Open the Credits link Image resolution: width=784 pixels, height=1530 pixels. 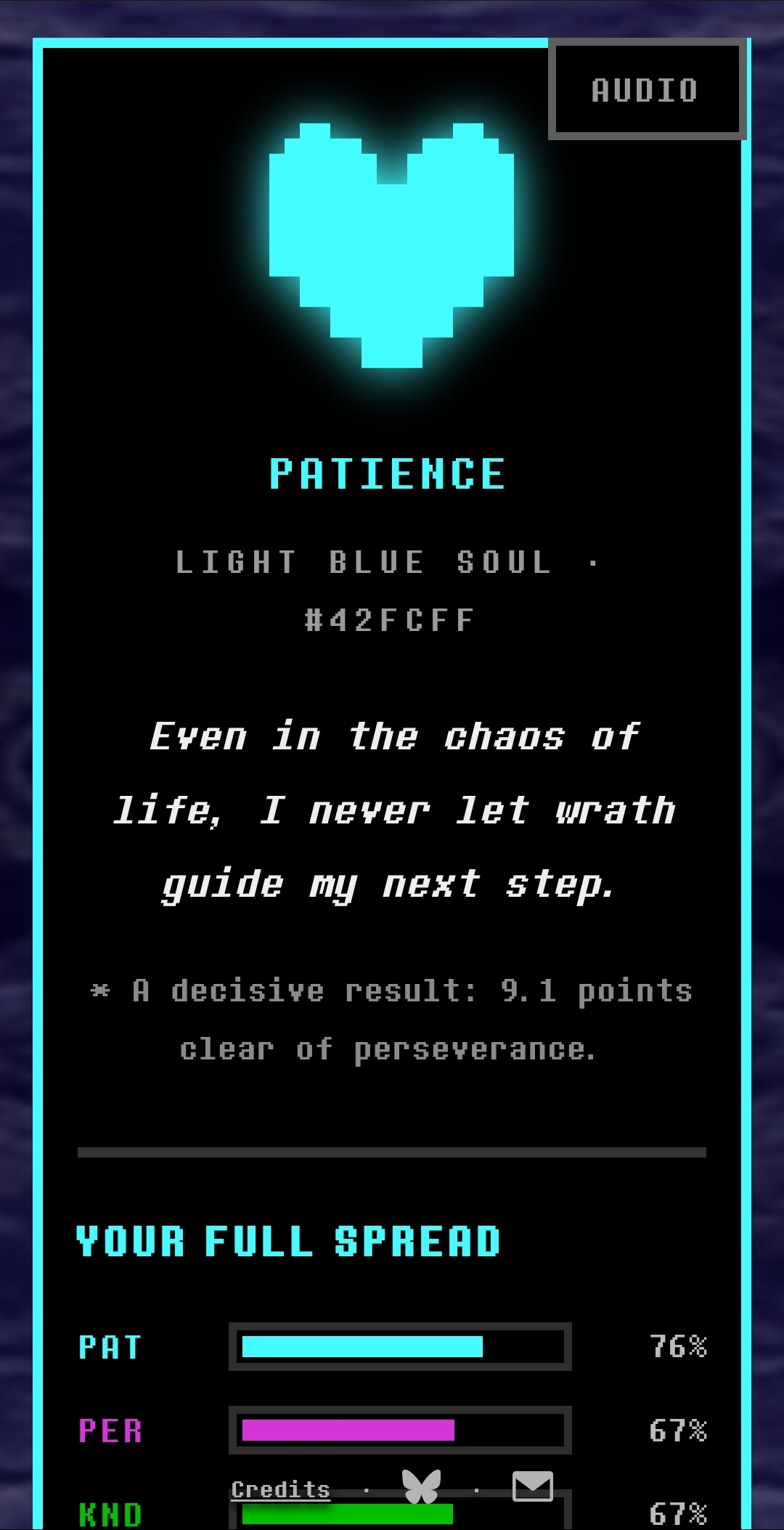click(280, 1489)
